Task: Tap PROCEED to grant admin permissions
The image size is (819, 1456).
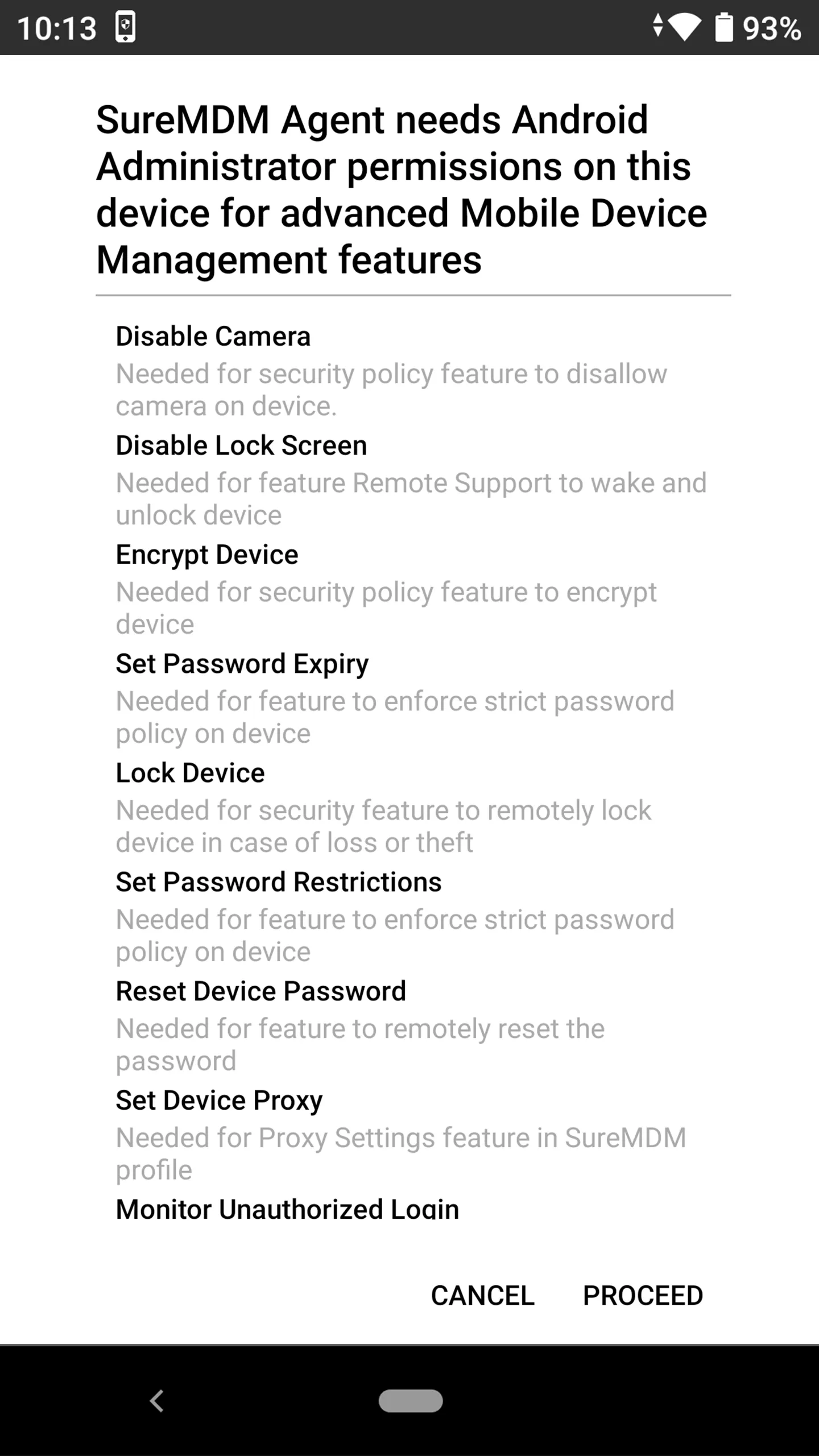Action: click(643, 1296)
